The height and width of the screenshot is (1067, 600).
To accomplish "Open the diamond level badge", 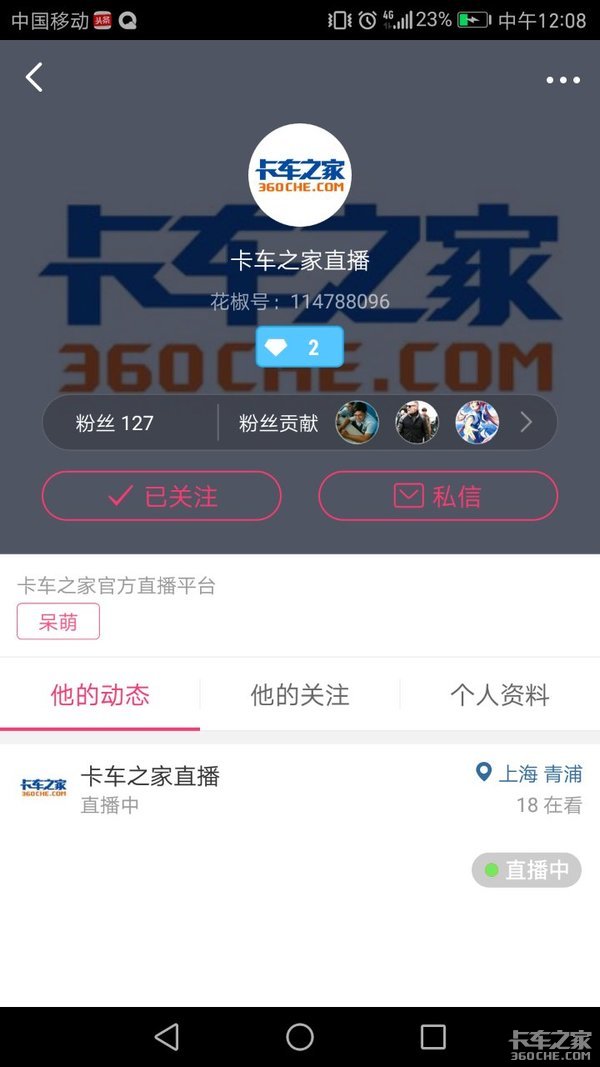I will click(300, 347).
